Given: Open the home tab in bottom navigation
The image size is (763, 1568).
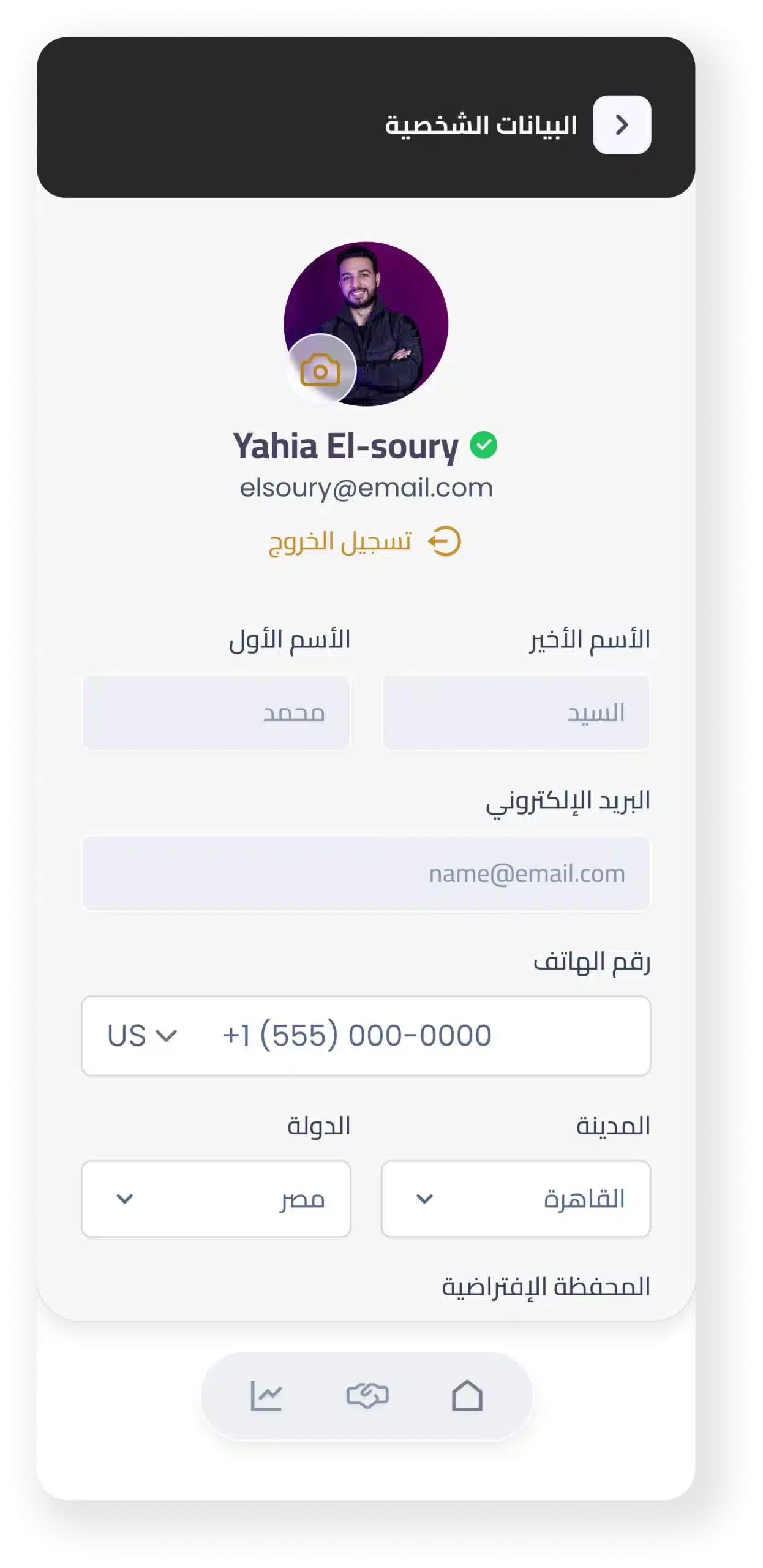Looking at the screenshot, I should tap(467, 1396).
